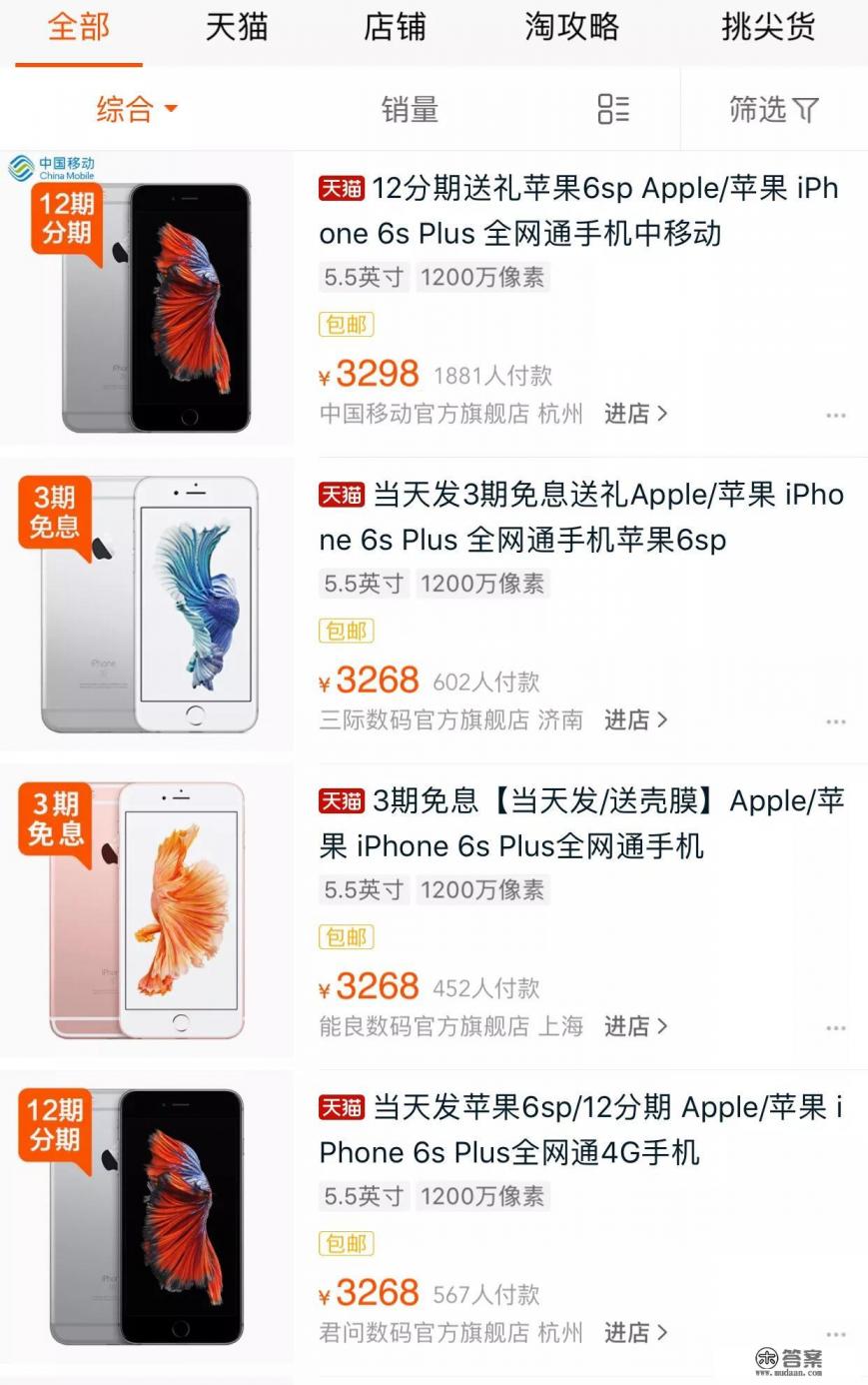Open the 店铺 tab

click(394, 28)
